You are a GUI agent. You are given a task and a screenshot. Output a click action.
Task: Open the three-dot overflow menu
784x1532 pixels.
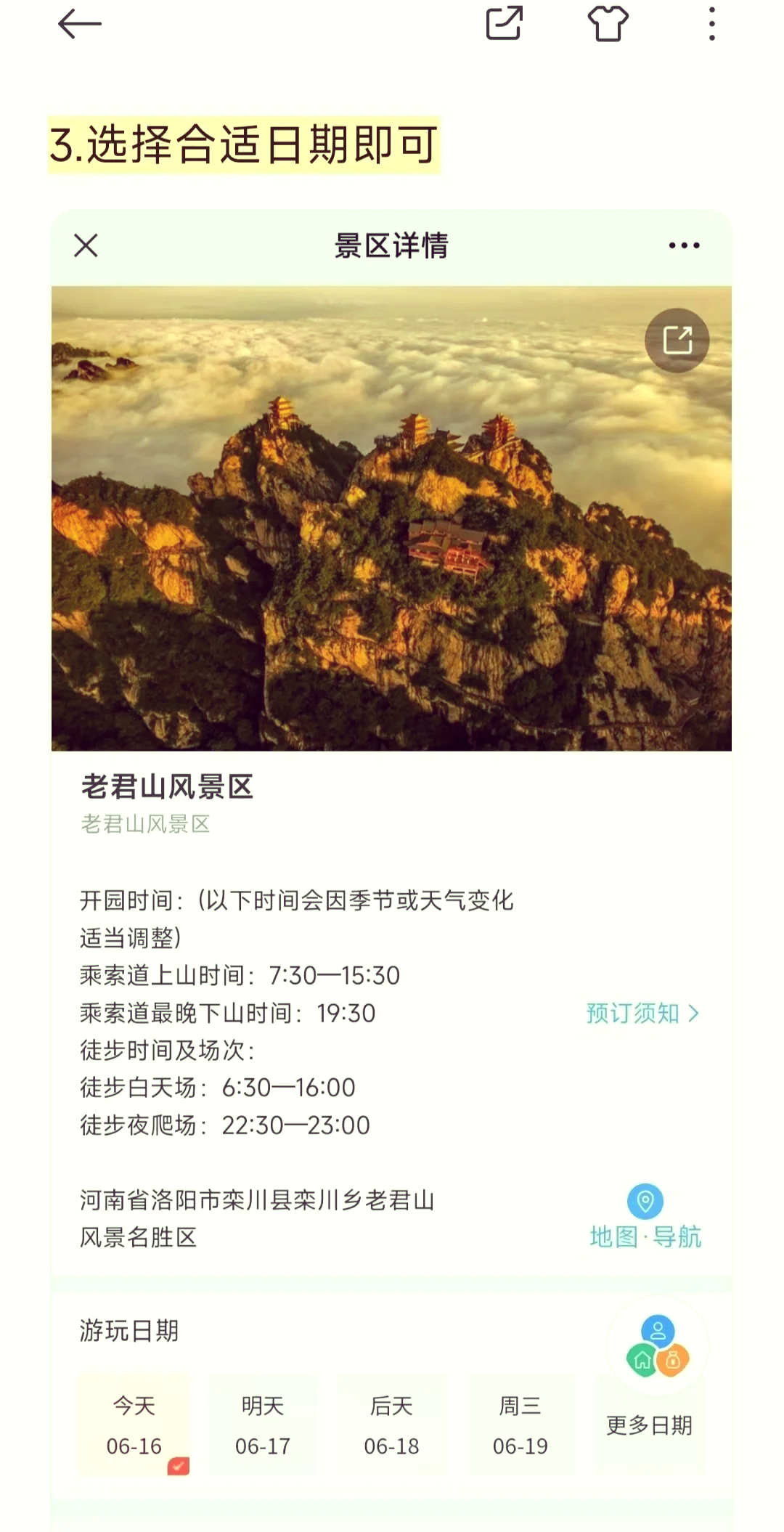pos(712,24)
